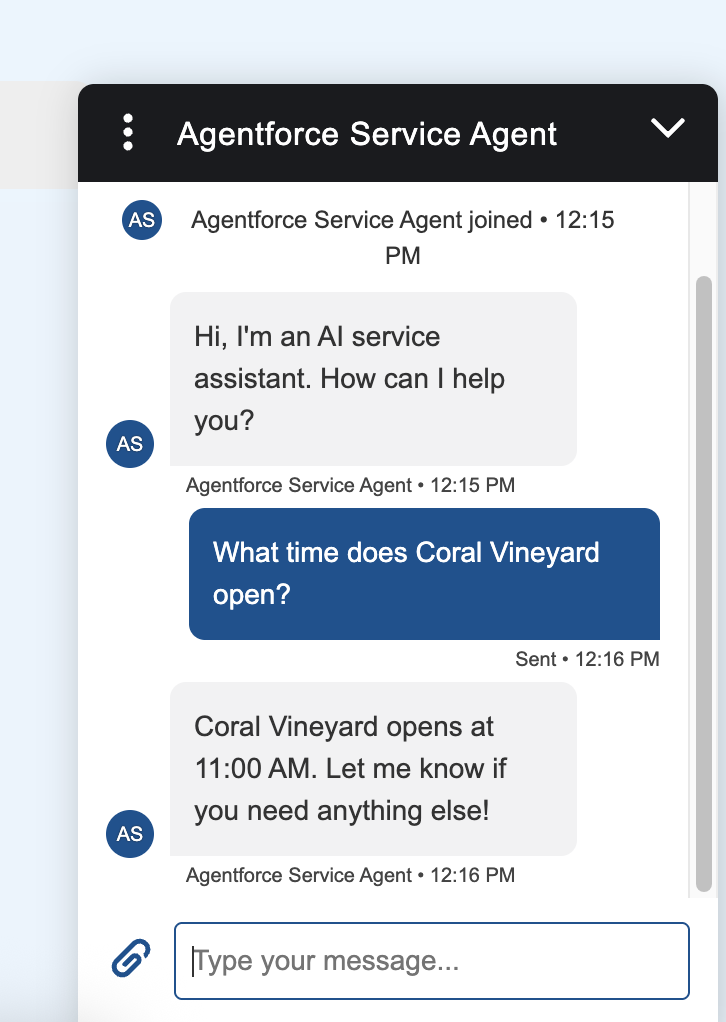
Task: Minimize the Agentforce chat window
Action: [667, 128]
